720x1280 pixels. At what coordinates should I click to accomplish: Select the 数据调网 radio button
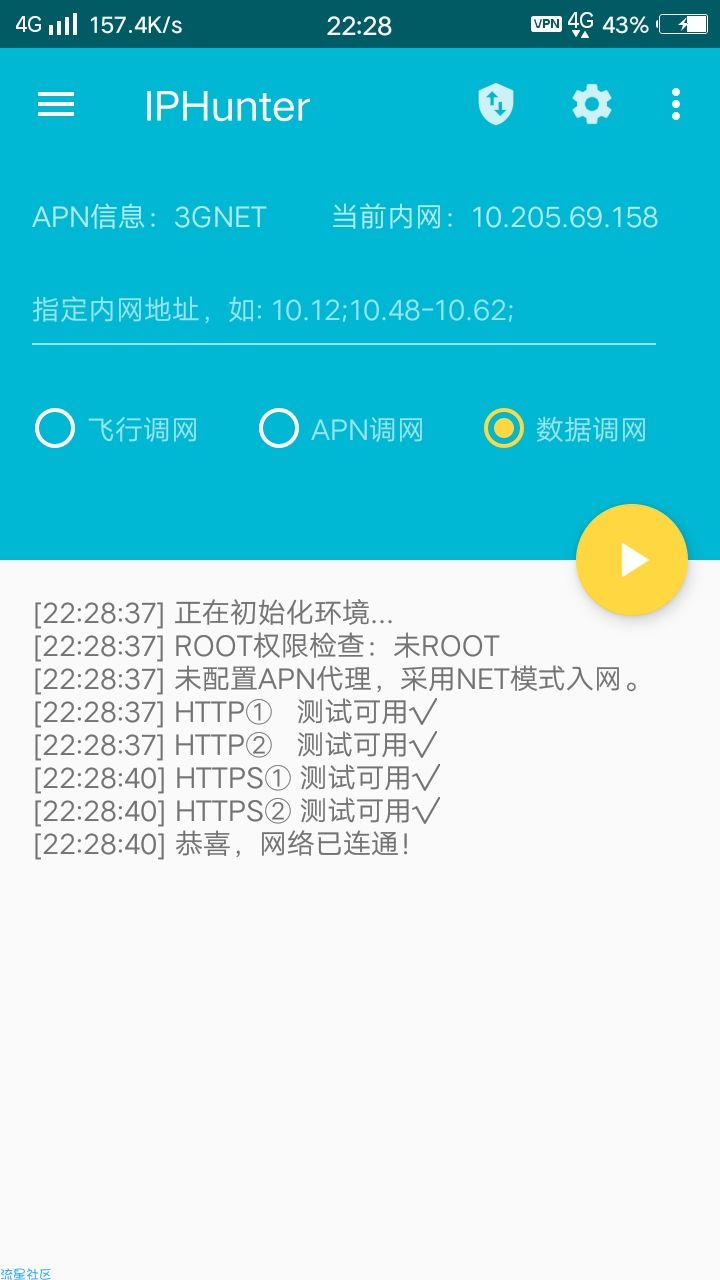coord(503,429)
